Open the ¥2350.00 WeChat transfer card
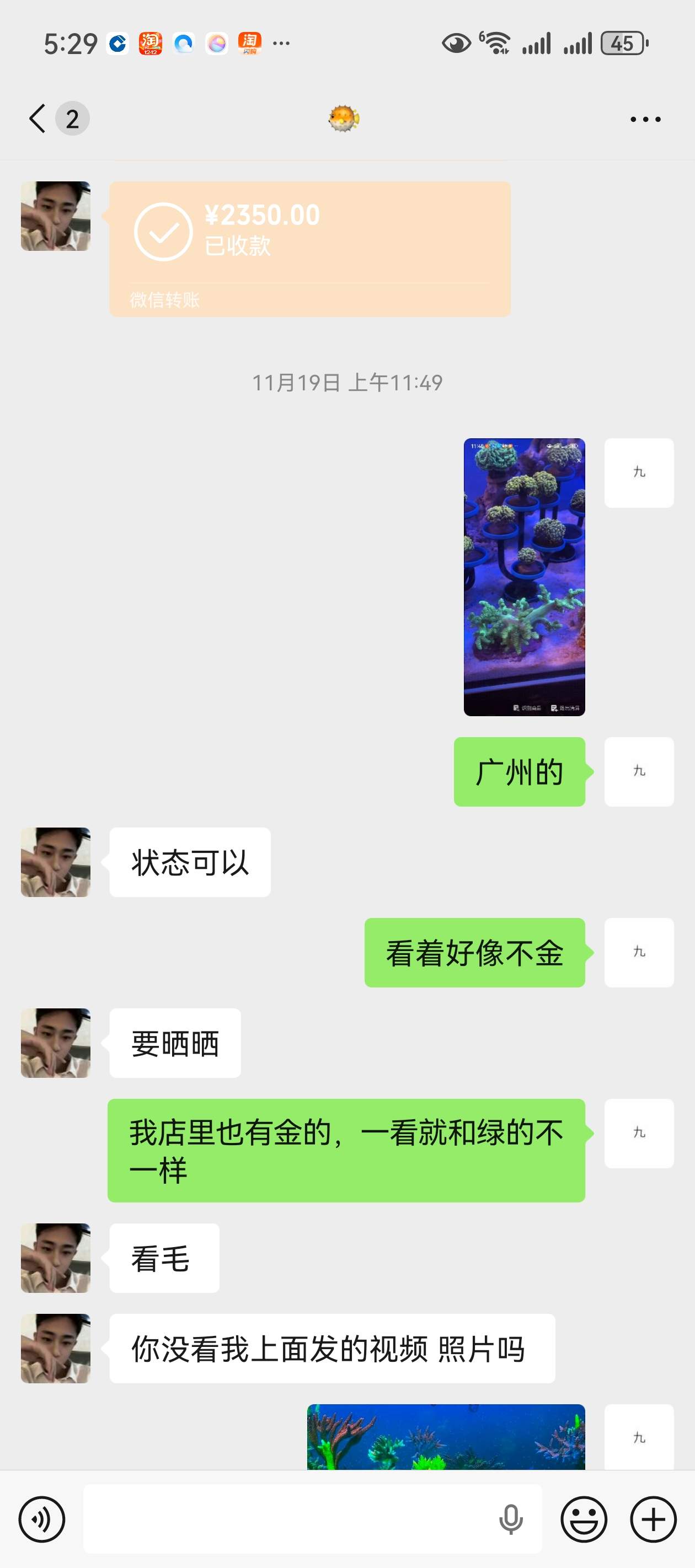The height and width of the screenshot is (1568, 695). pos(309,248)
